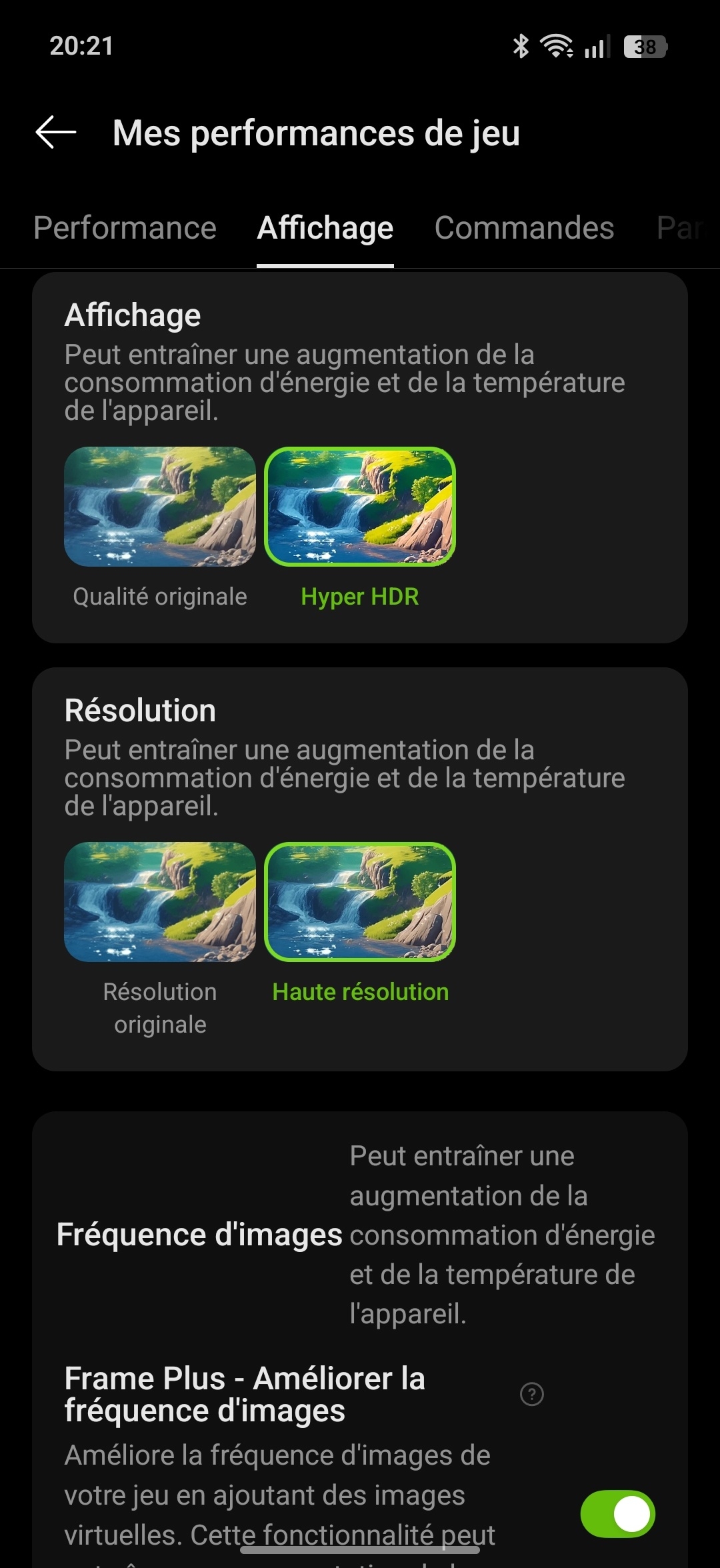
Task: Disable the Frame Plus toggle
Action: tap(618, 1513)
